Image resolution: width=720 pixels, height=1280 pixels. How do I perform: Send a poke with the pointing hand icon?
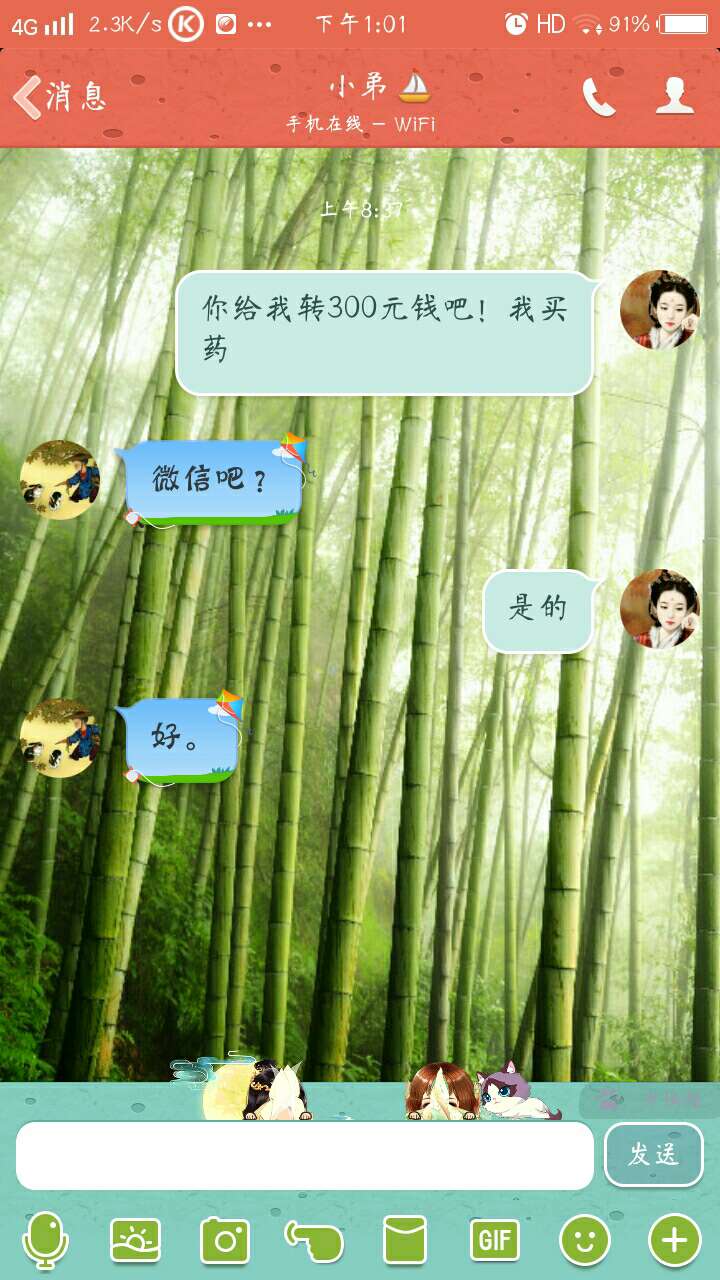(x=314, y=1241)
